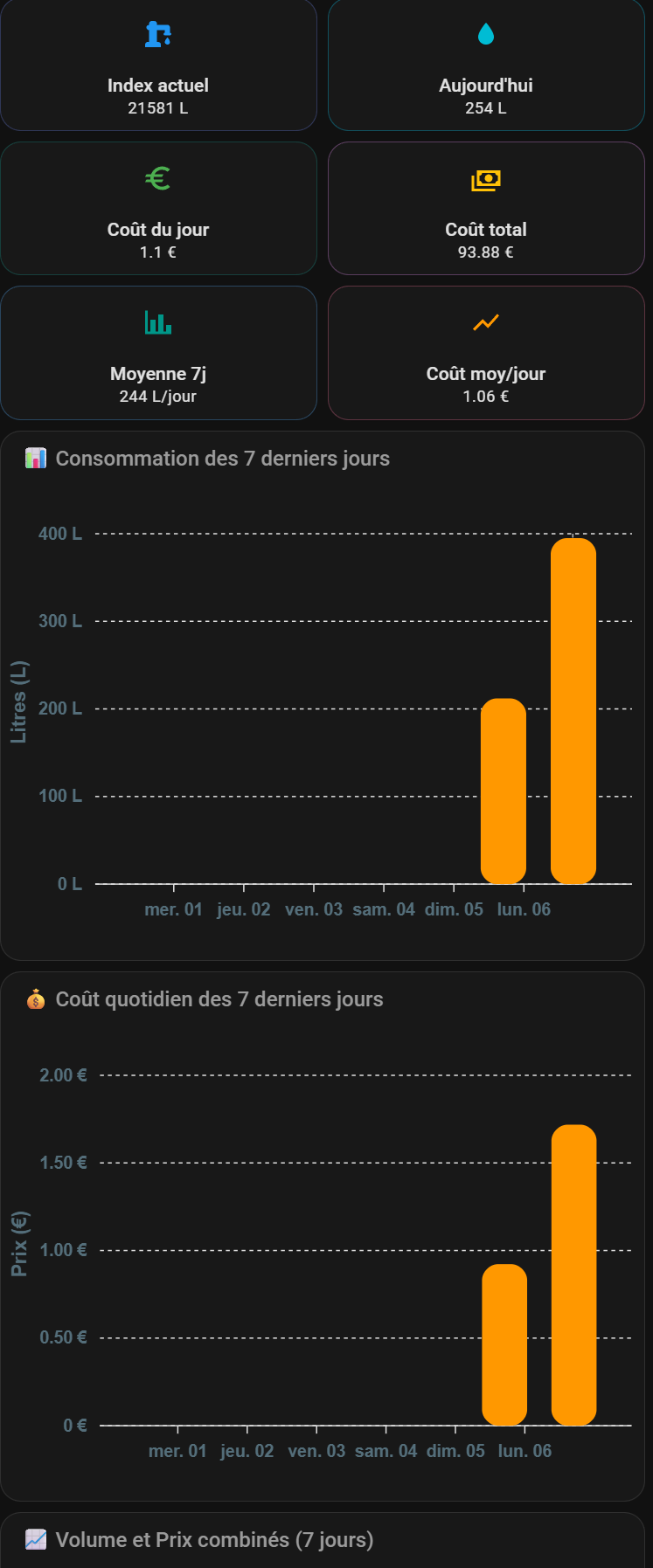
Task: Open the Coût du jour card
Action: coord(158,210)
